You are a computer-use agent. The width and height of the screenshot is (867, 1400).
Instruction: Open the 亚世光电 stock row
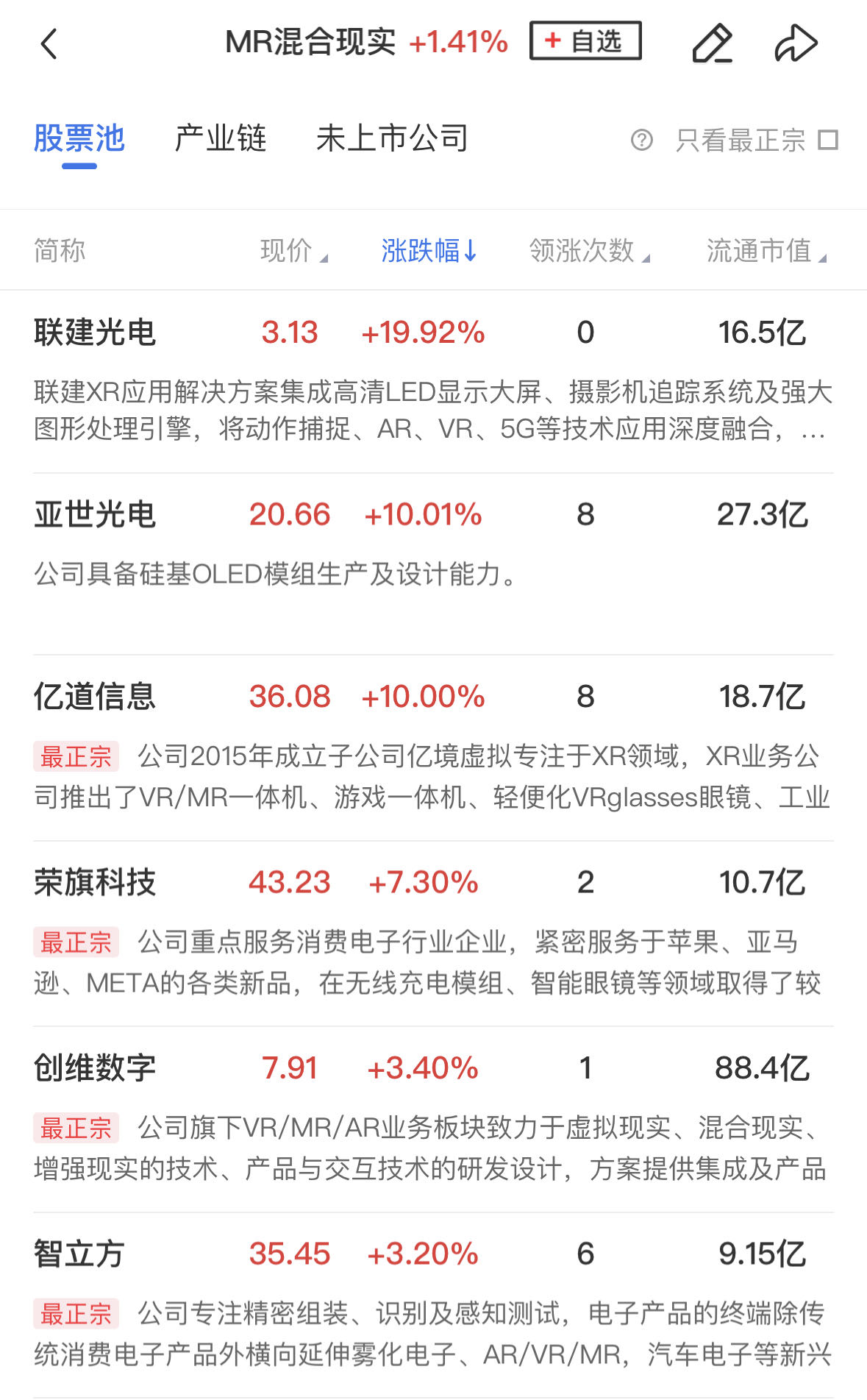click(433, 564)
